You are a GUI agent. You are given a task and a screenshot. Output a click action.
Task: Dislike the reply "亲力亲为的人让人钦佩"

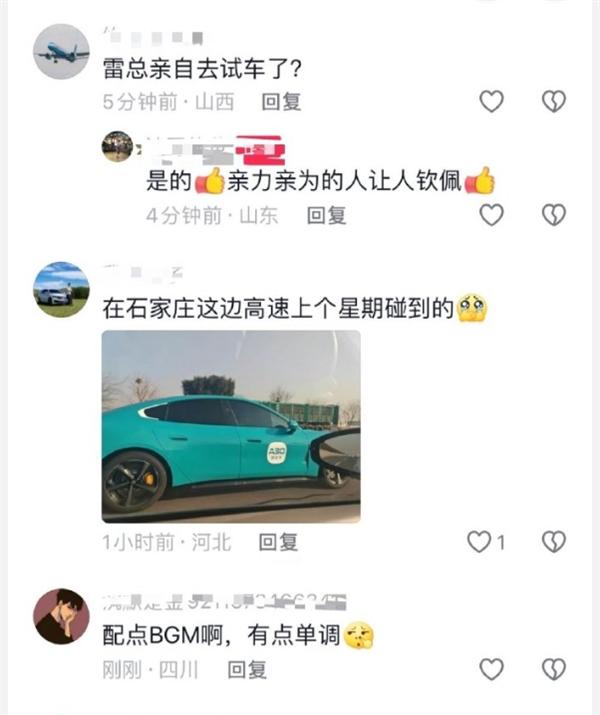click(553, 214)
